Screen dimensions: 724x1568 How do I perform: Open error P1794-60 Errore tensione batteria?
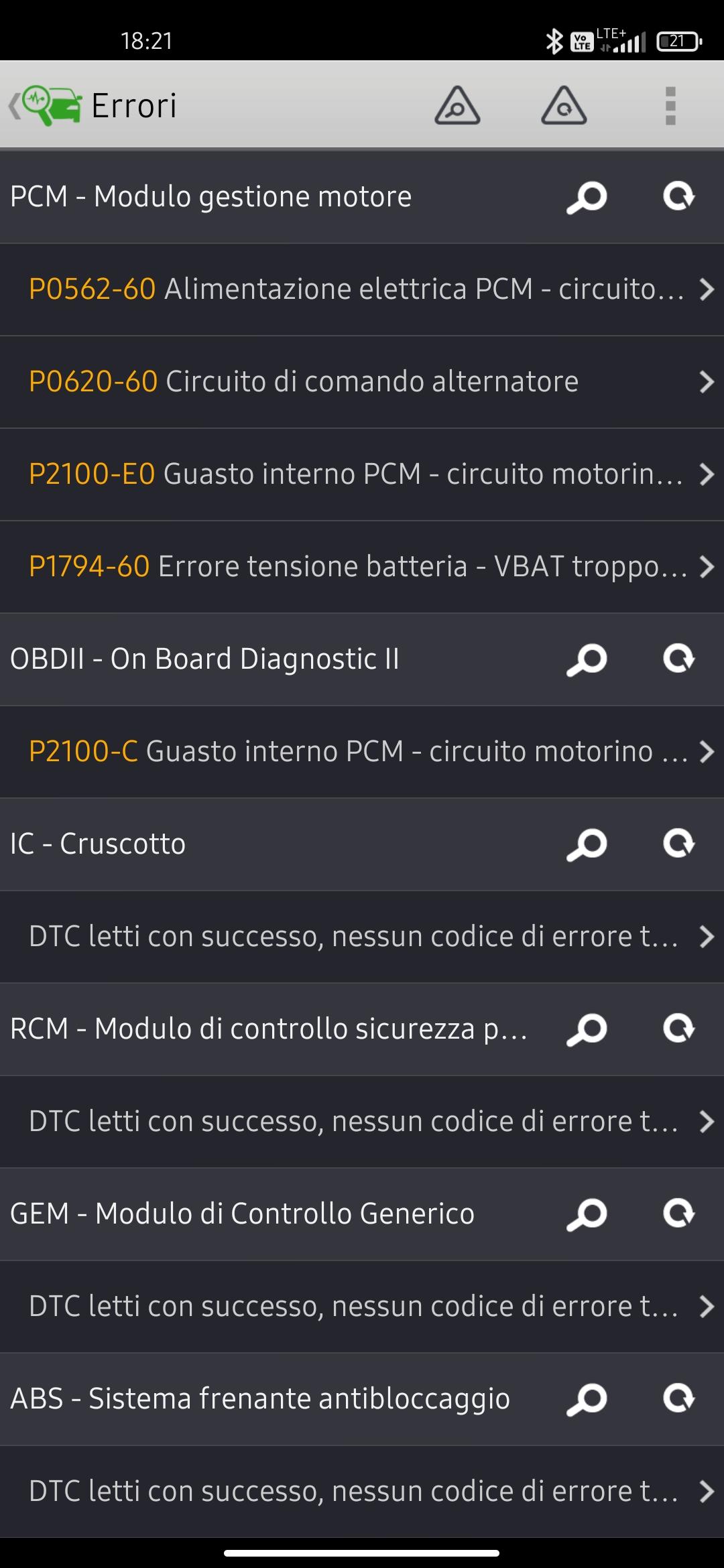click(x=362, y=567)
